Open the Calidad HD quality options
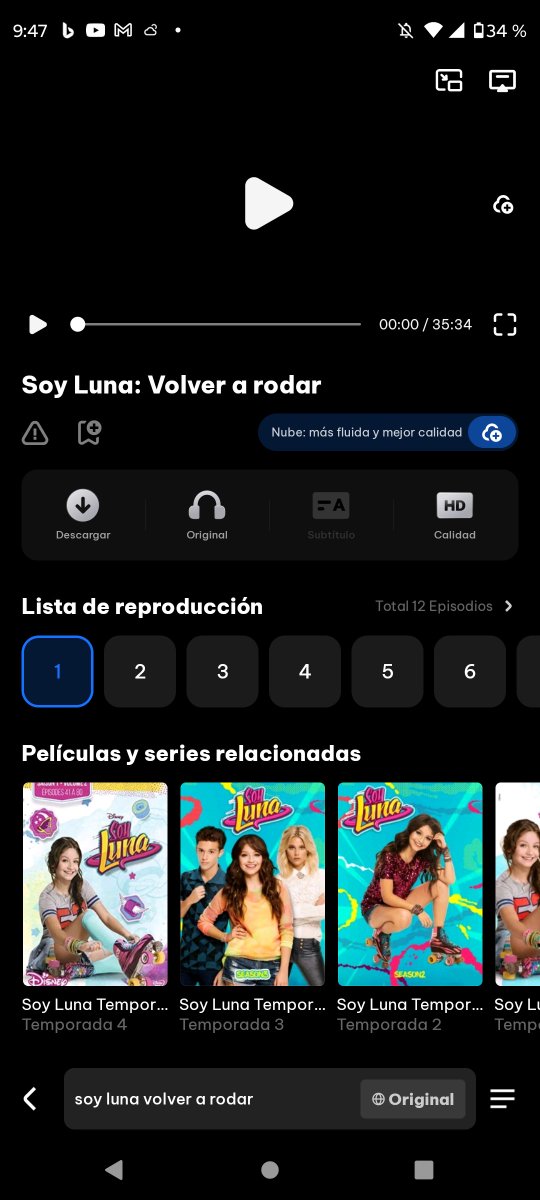Image resolution: width=540 pixels, height=1200 pixels. coord(455,515)
